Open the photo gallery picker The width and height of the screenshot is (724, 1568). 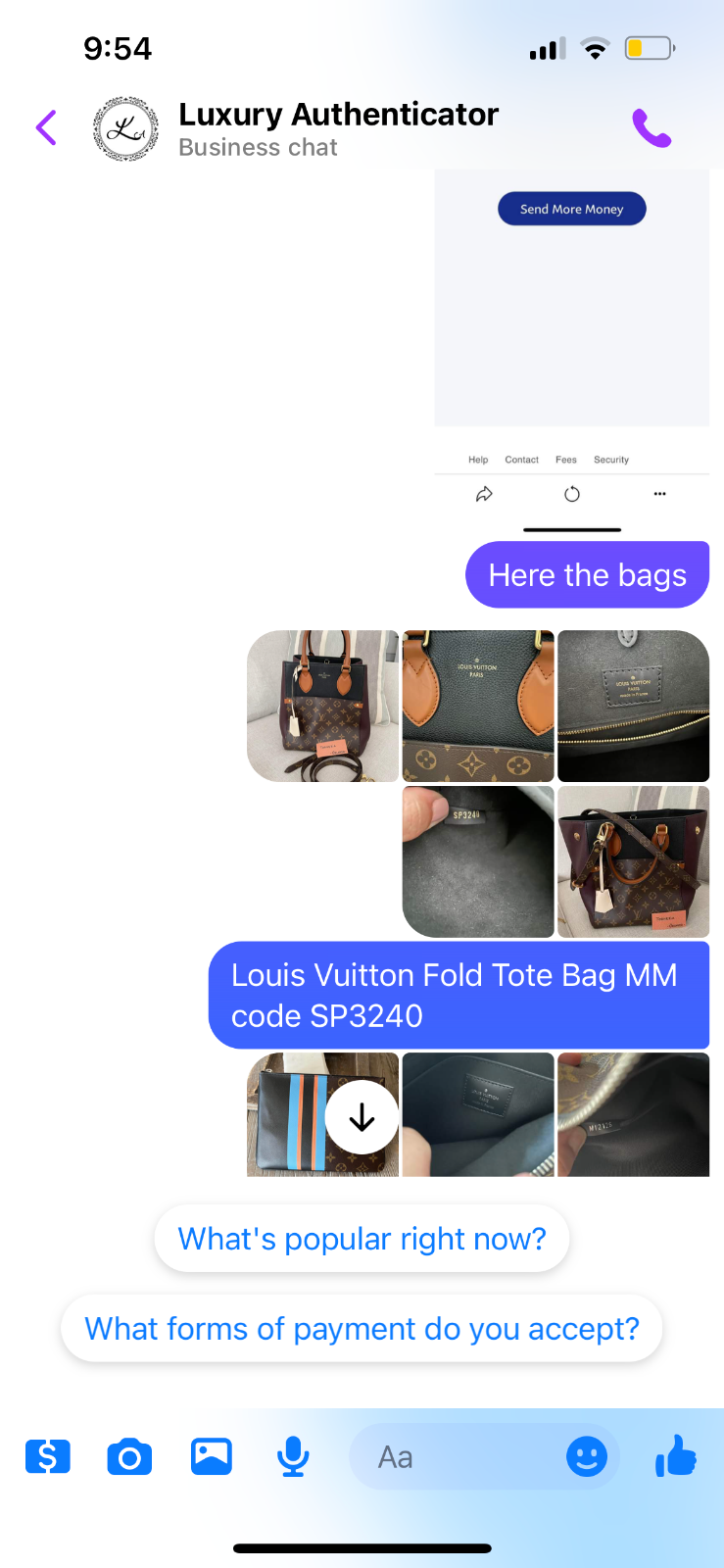(x=211, y=1457)
